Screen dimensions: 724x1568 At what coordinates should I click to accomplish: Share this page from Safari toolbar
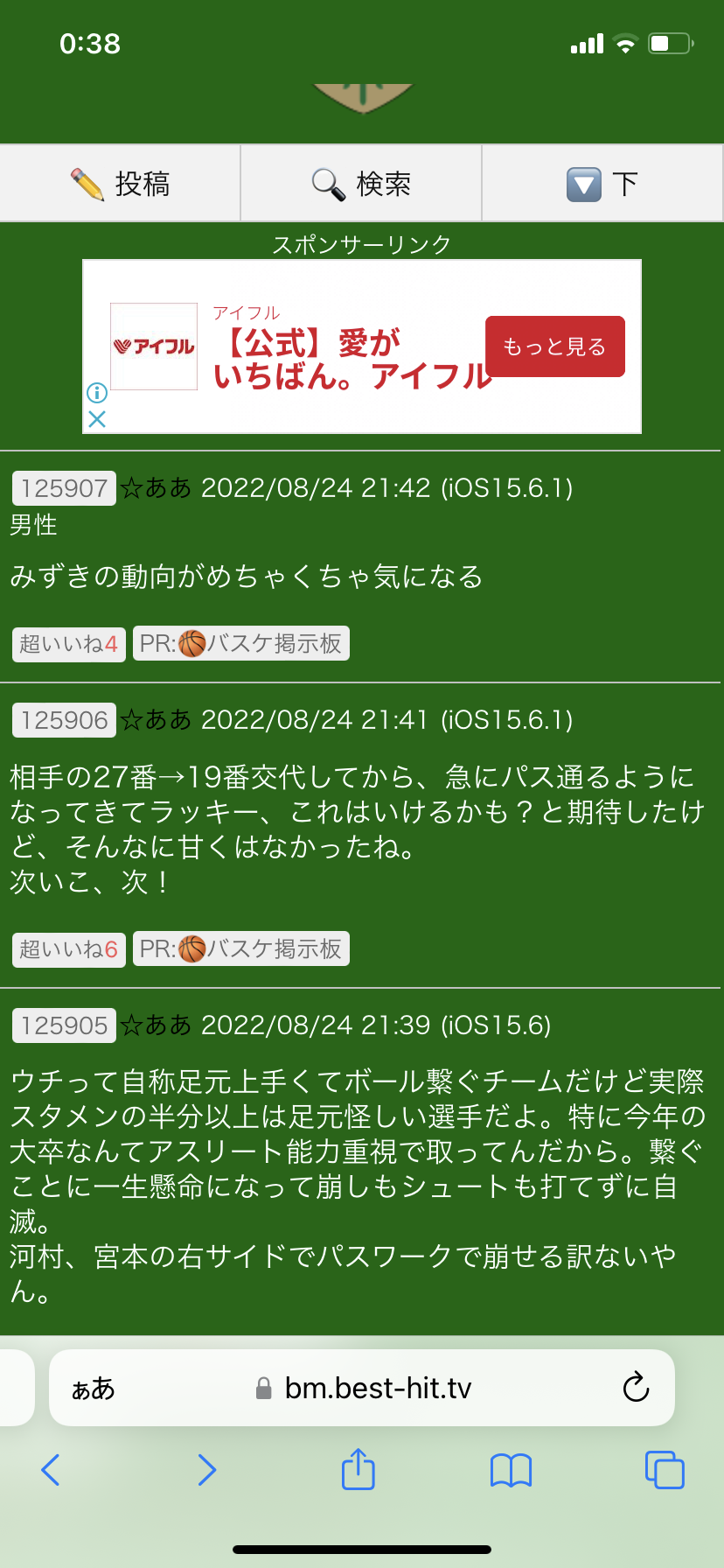click(x=359, y=1469)
